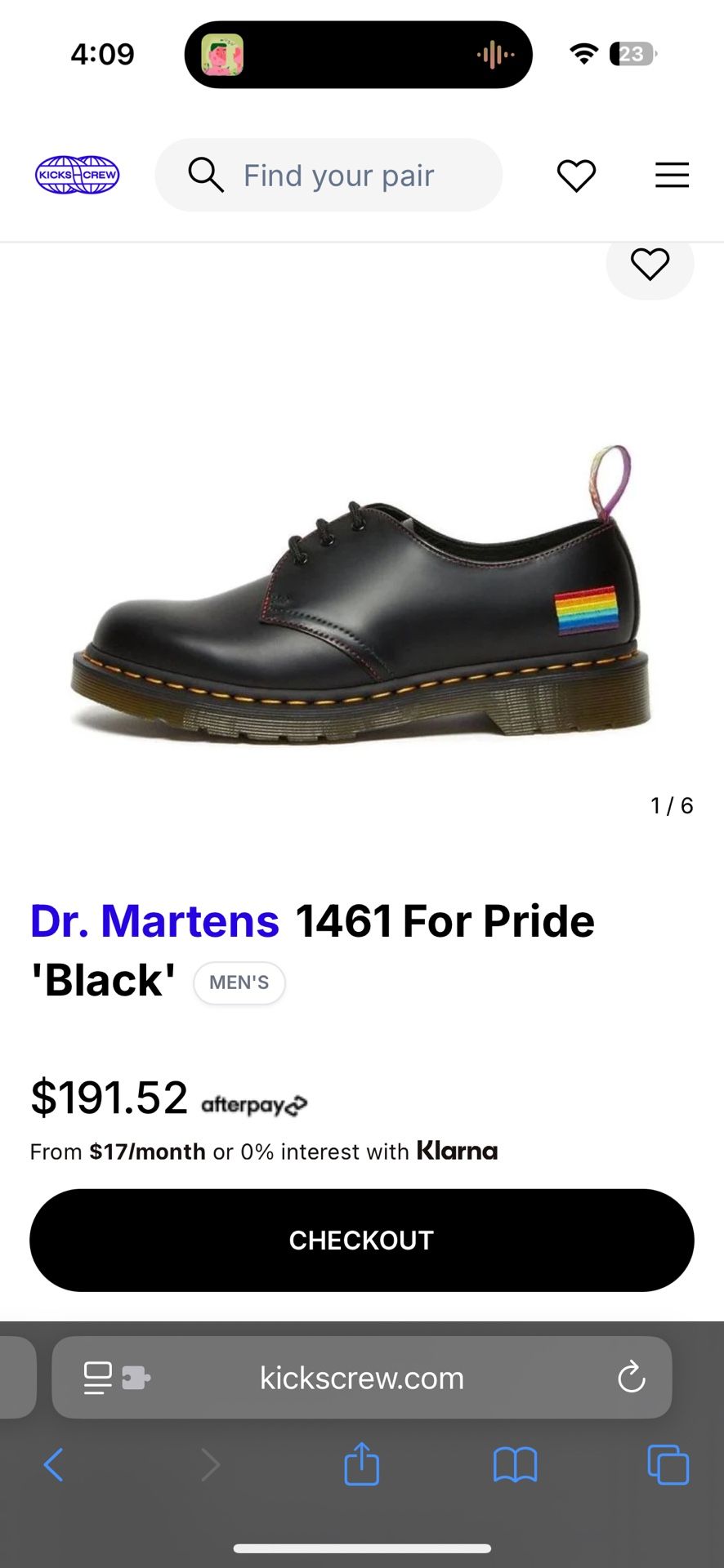The width and height of the screenshot is (724, 1568).
Task: Tap the afterpay logo
Action: click(253, 1103)
